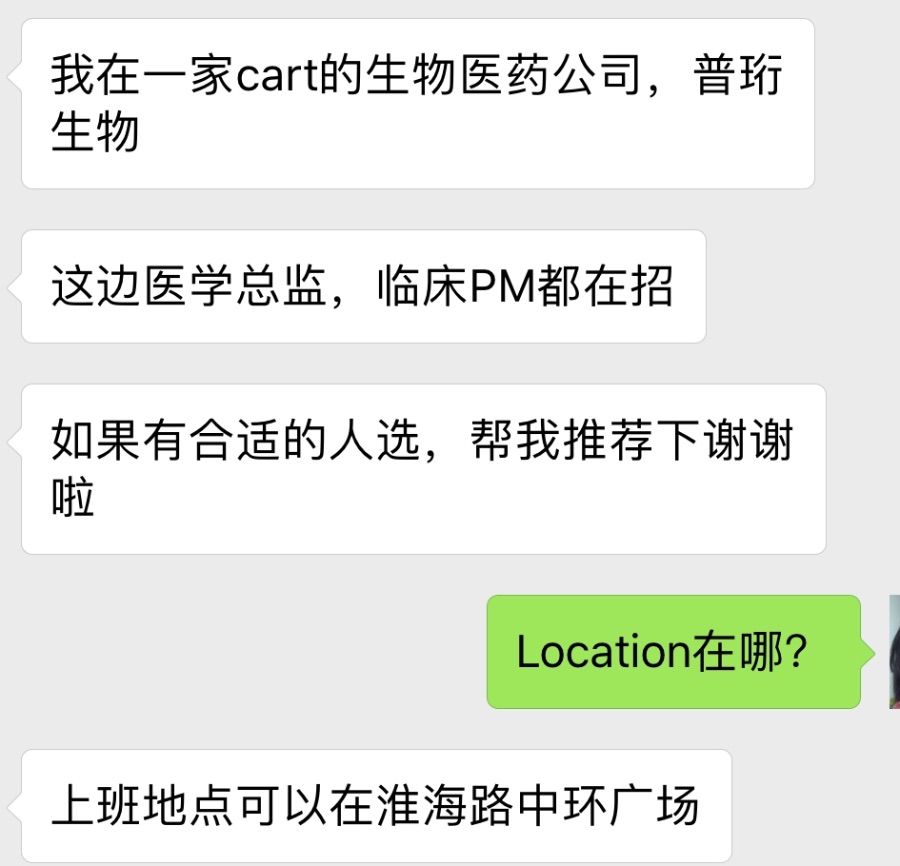Viewport: 900px width, 866px height.
Task: Open the profile avatar beside the green message
Action: coord(893,651)
